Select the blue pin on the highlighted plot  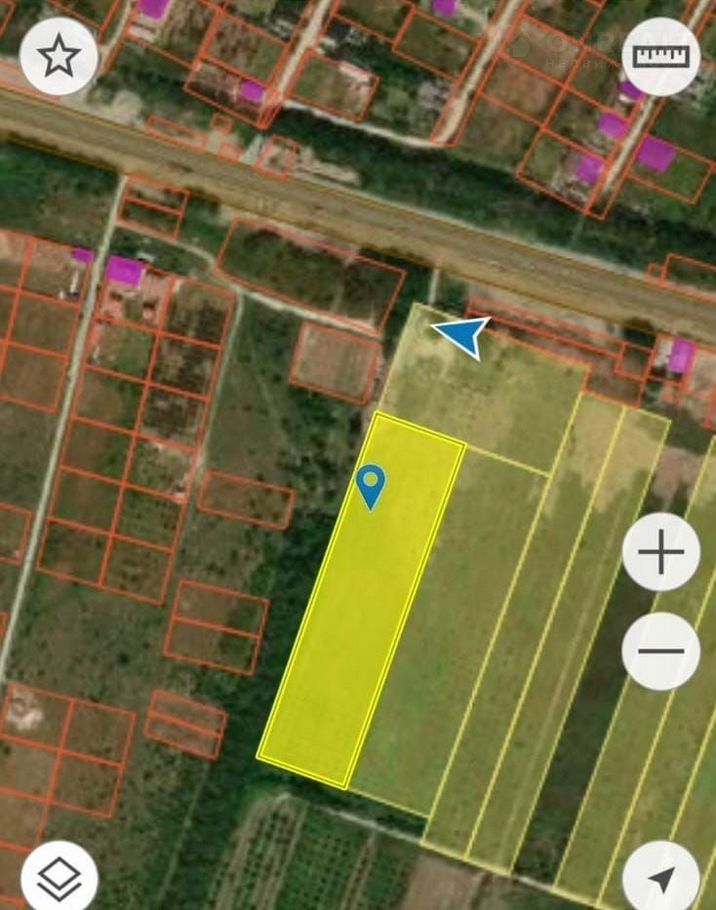point(371,486)
